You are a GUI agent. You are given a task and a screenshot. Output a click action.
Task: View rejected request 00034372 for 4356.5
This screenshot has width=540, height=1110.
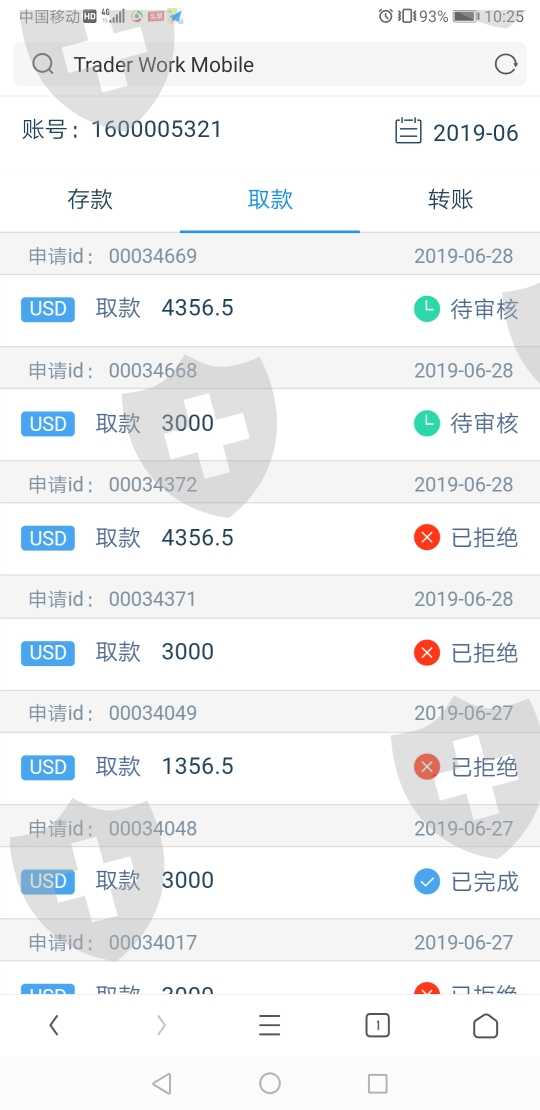click(270, 539)
